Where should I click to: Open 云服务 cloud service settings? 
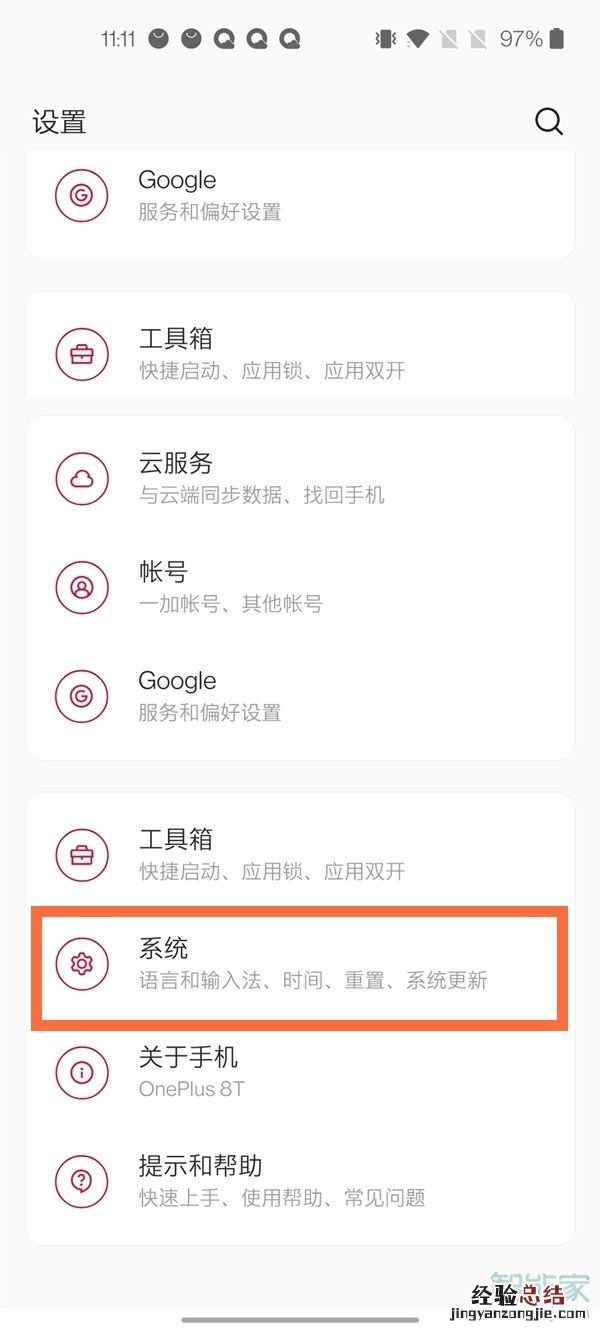300,478
